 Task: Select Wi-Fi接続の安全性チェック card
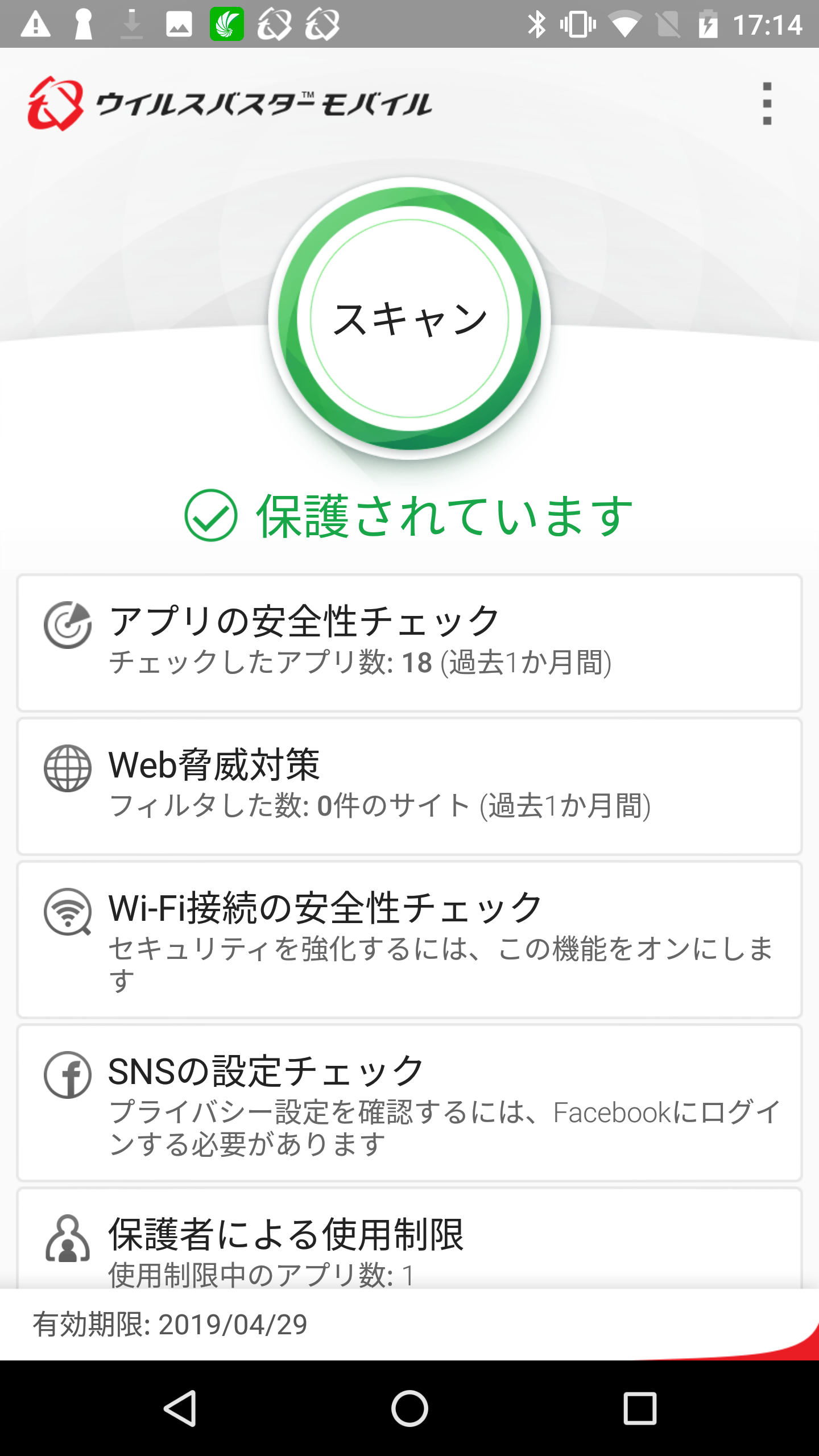(x=409, y=940)
